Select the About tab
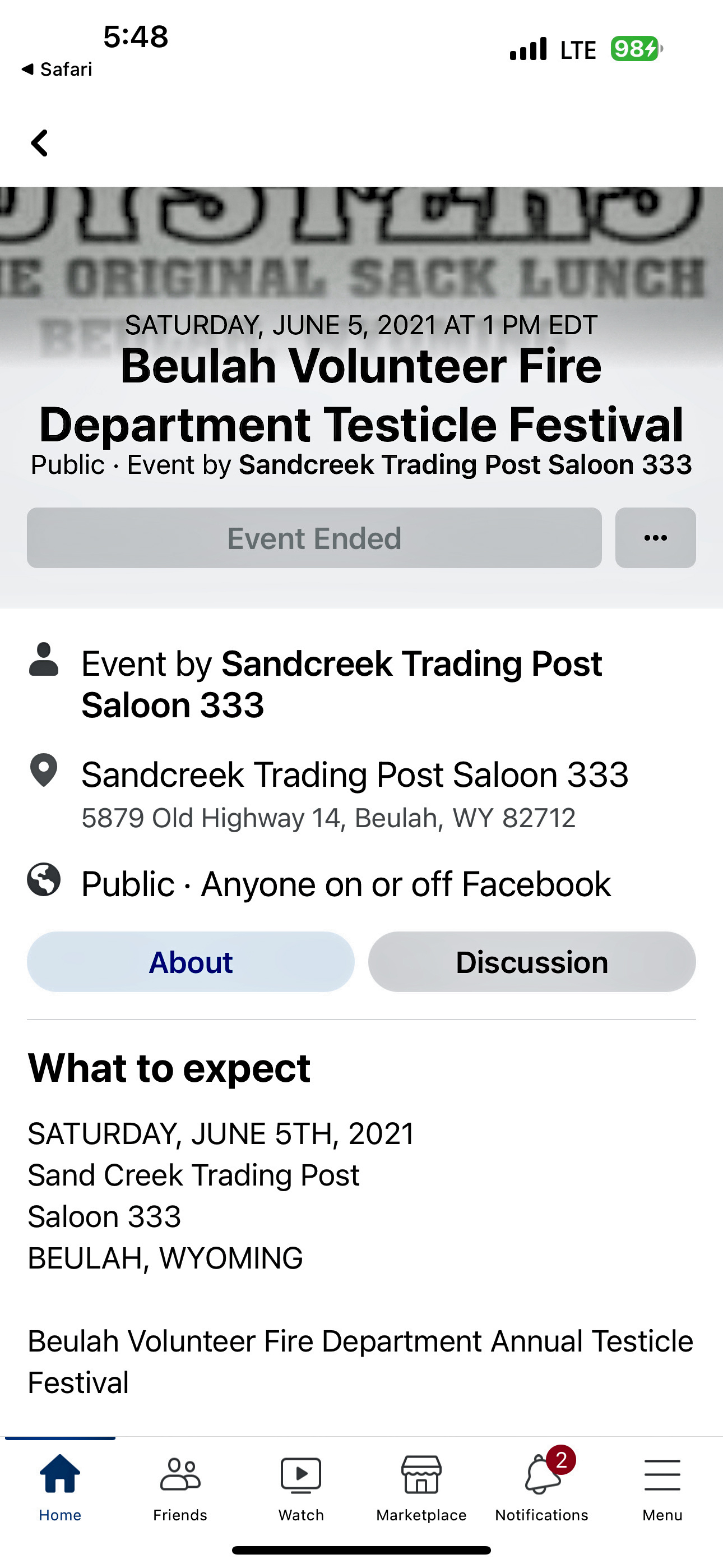This screenshot has width=723, height=1568. [x=191, y=962]
